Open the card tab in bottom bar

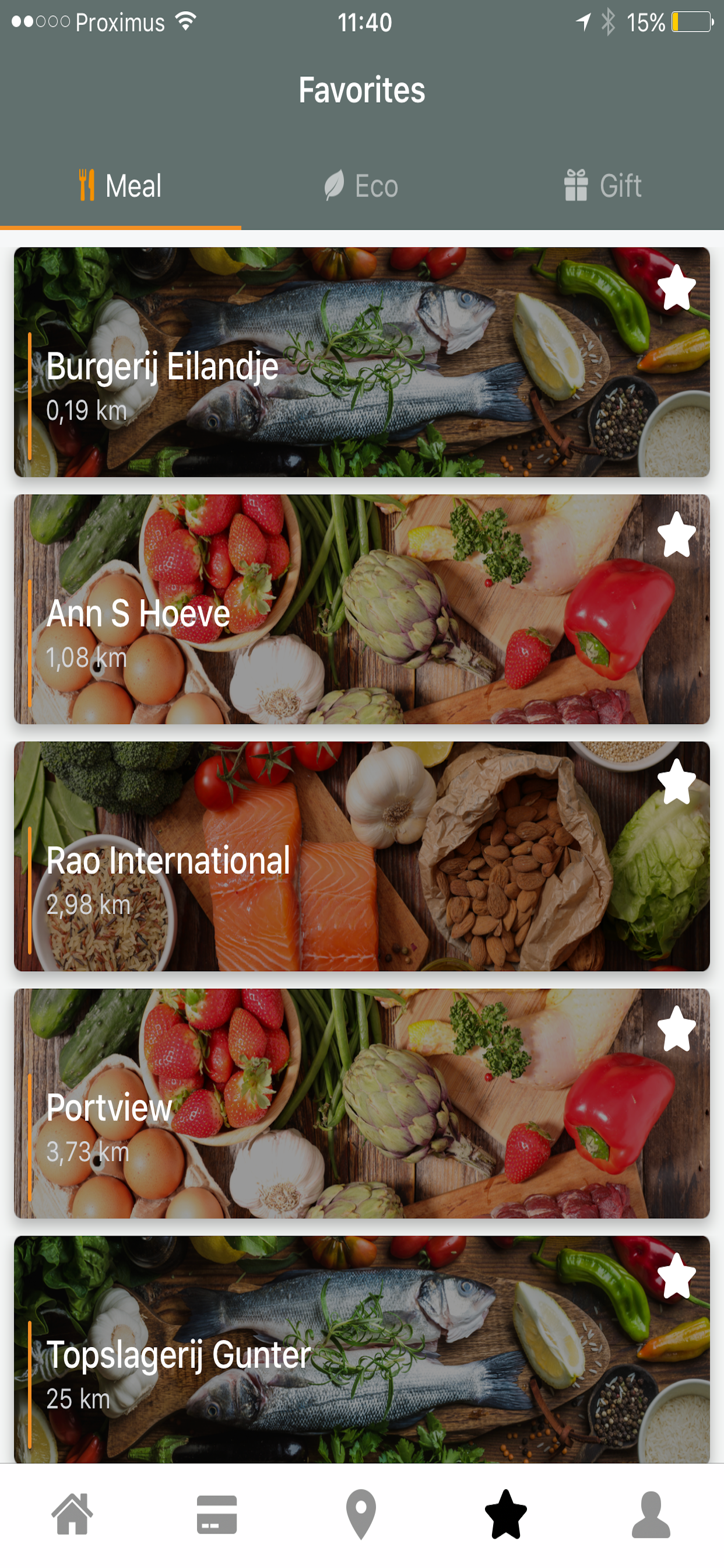tap(217, 1514)
